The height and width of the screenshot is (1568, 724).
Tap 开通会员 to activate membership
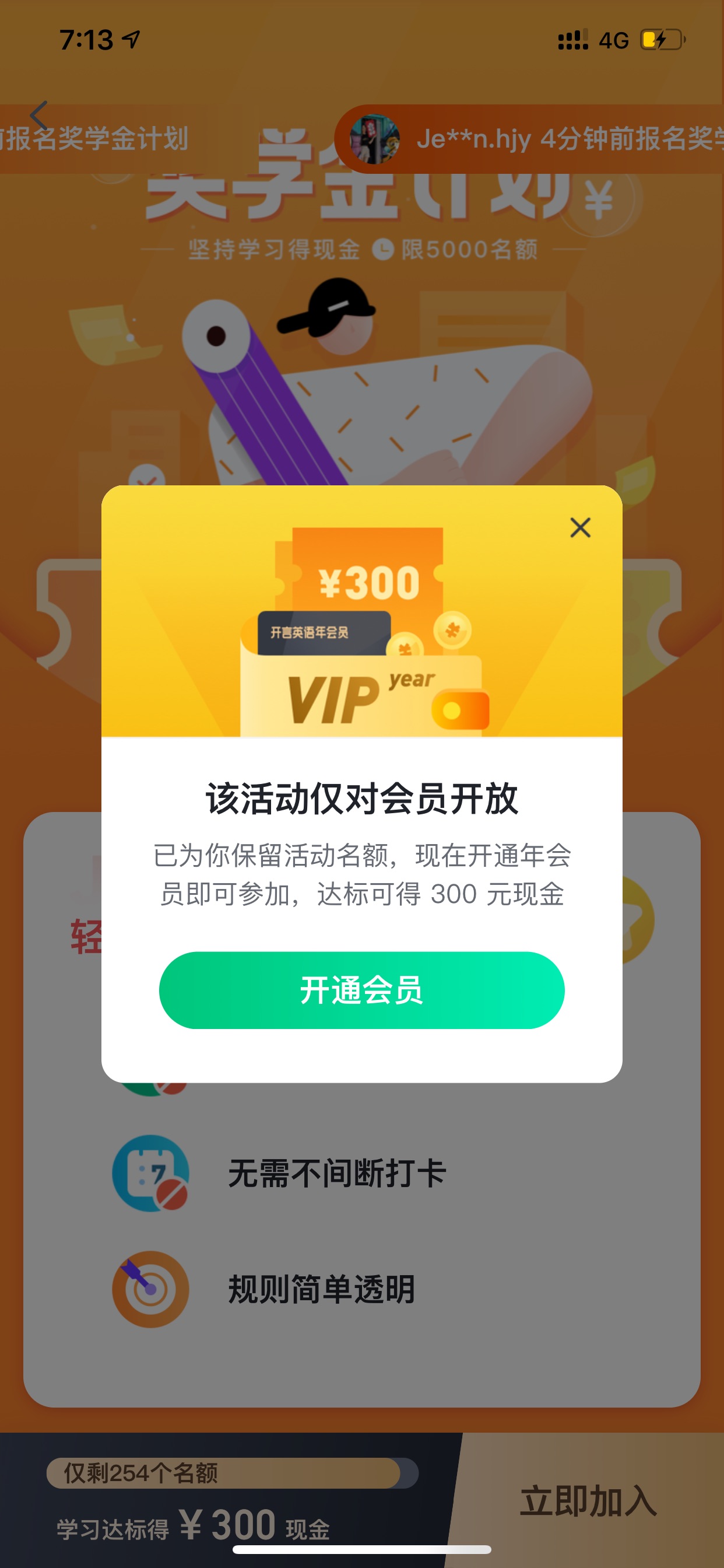[x=361, y=990]
